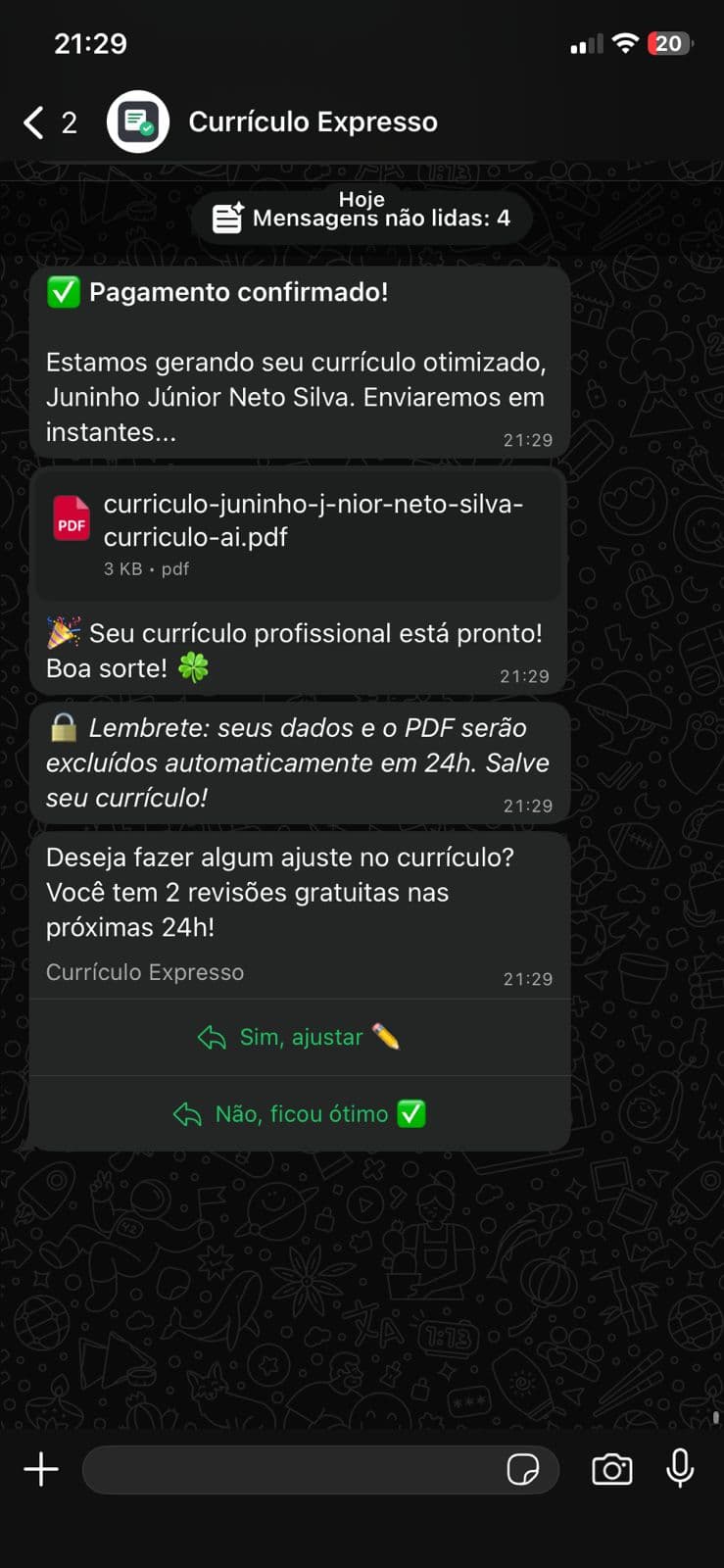Select the Hoje date banner
The width and height of the screenshot is (724, 1568).
click(x=362, y=199)
